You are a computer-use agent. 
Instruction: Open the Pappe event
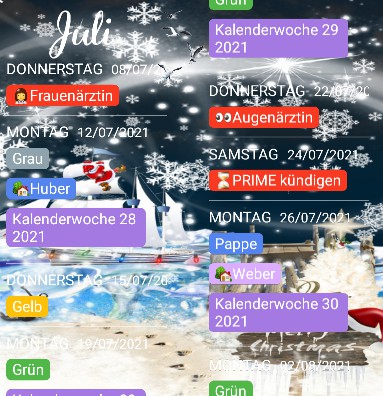point(236,244)
